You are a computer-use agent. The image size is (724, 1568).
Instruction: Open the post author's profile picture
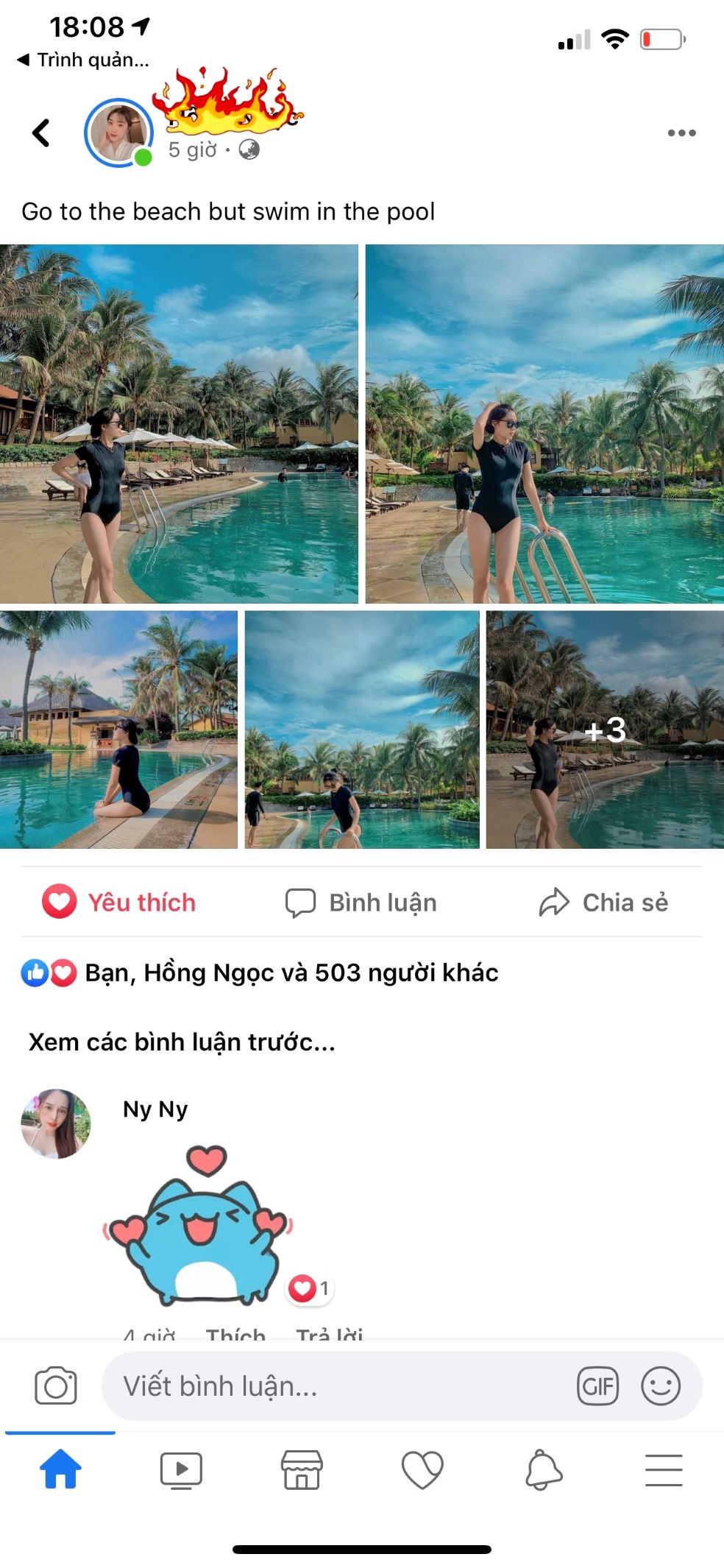click(x=118, y=133)
